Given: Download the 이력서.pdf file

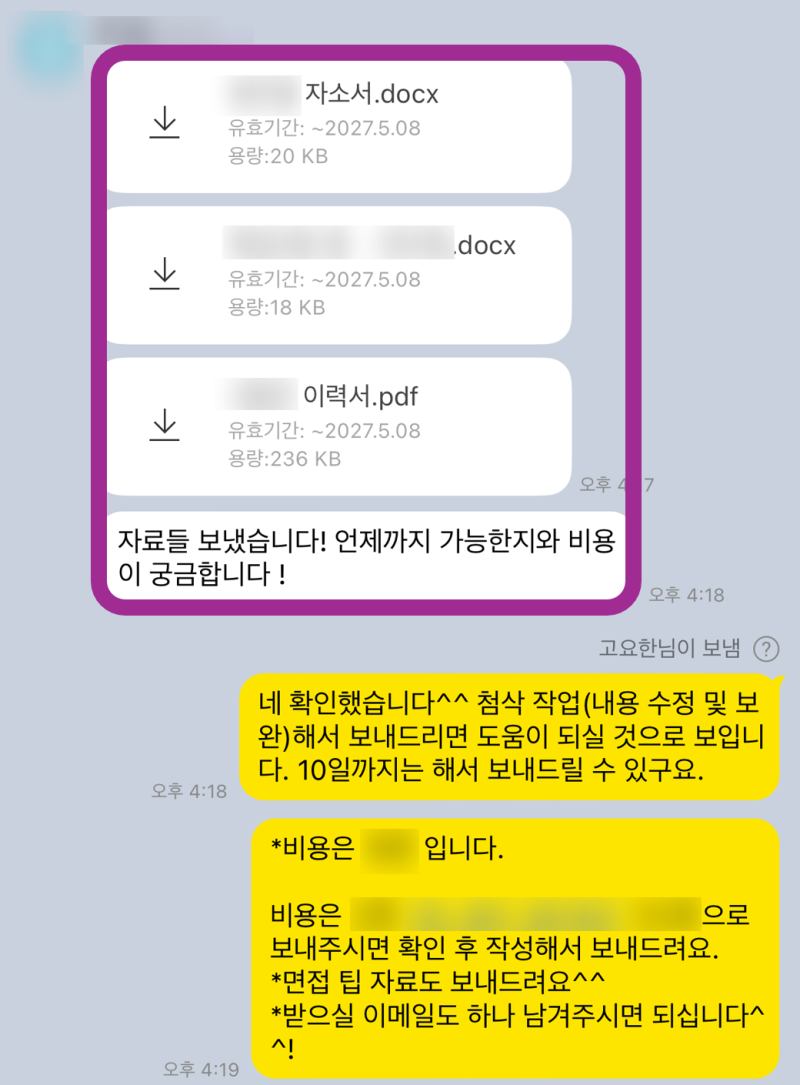Looking at the screenshot, I should coord(164,426).
